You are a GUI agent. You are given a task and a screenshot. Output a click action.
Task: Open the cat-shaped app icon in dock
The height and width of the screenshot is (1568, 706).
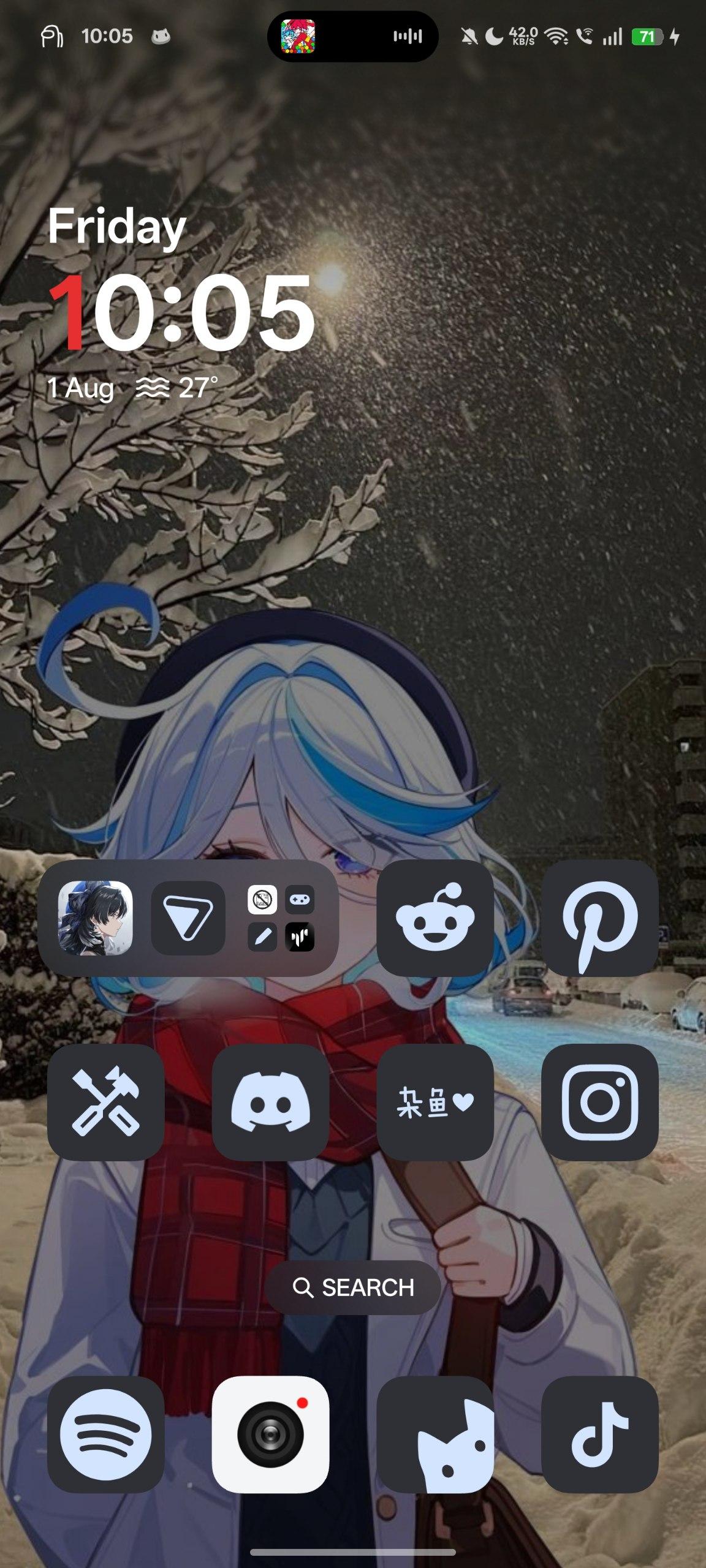[x=435, y=1434]
